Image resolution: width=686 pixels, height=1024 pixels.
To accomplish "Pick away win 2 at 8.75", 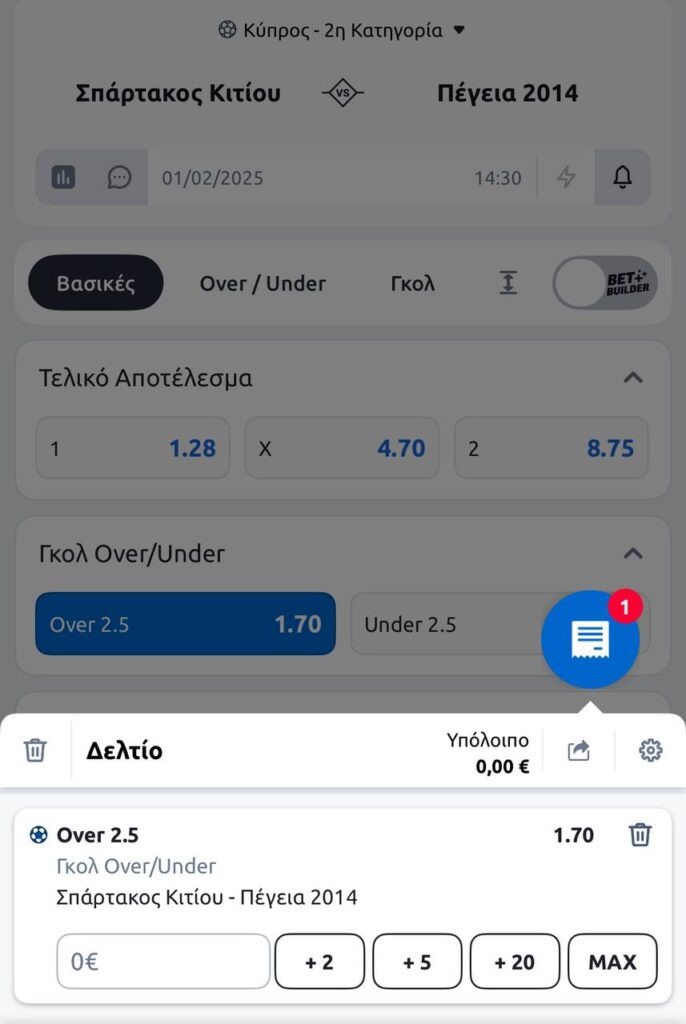I will (551, 448).
